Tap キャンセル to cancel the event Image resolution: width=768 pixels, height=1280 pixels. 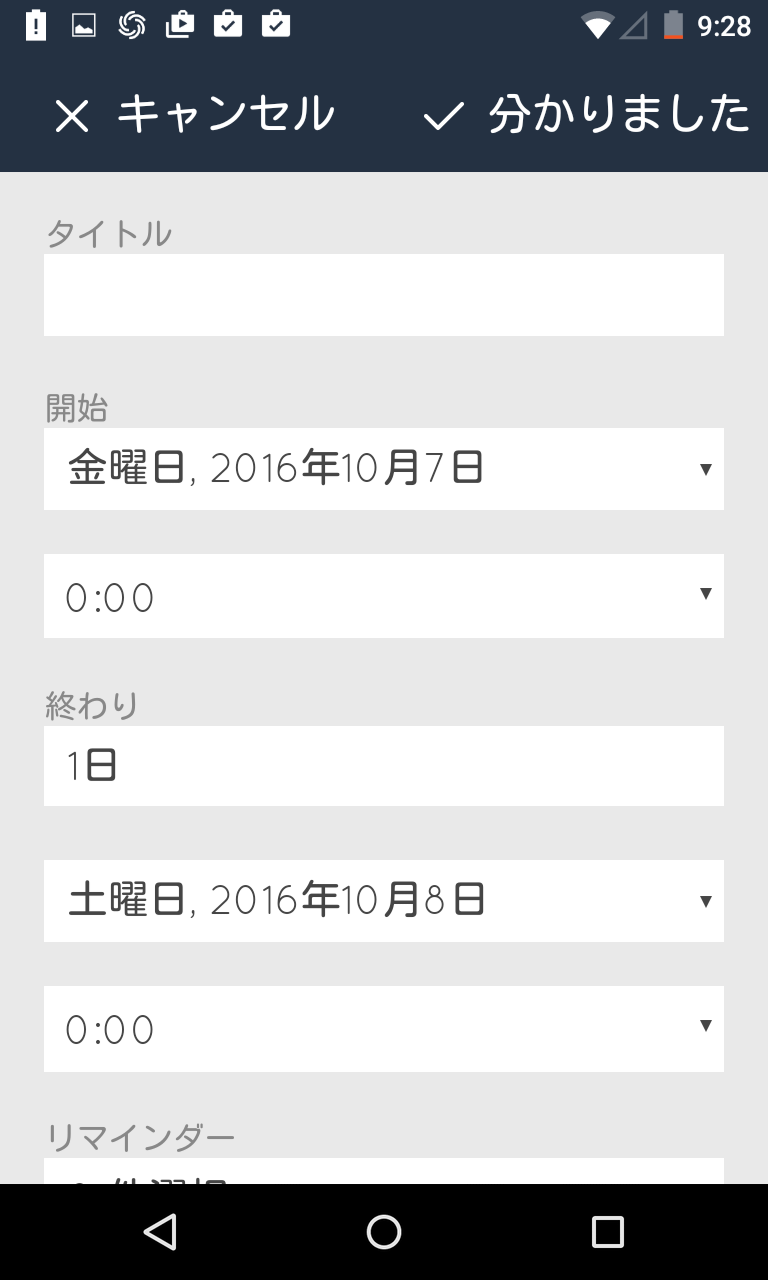pyautogui.click(x=225, y=113)
